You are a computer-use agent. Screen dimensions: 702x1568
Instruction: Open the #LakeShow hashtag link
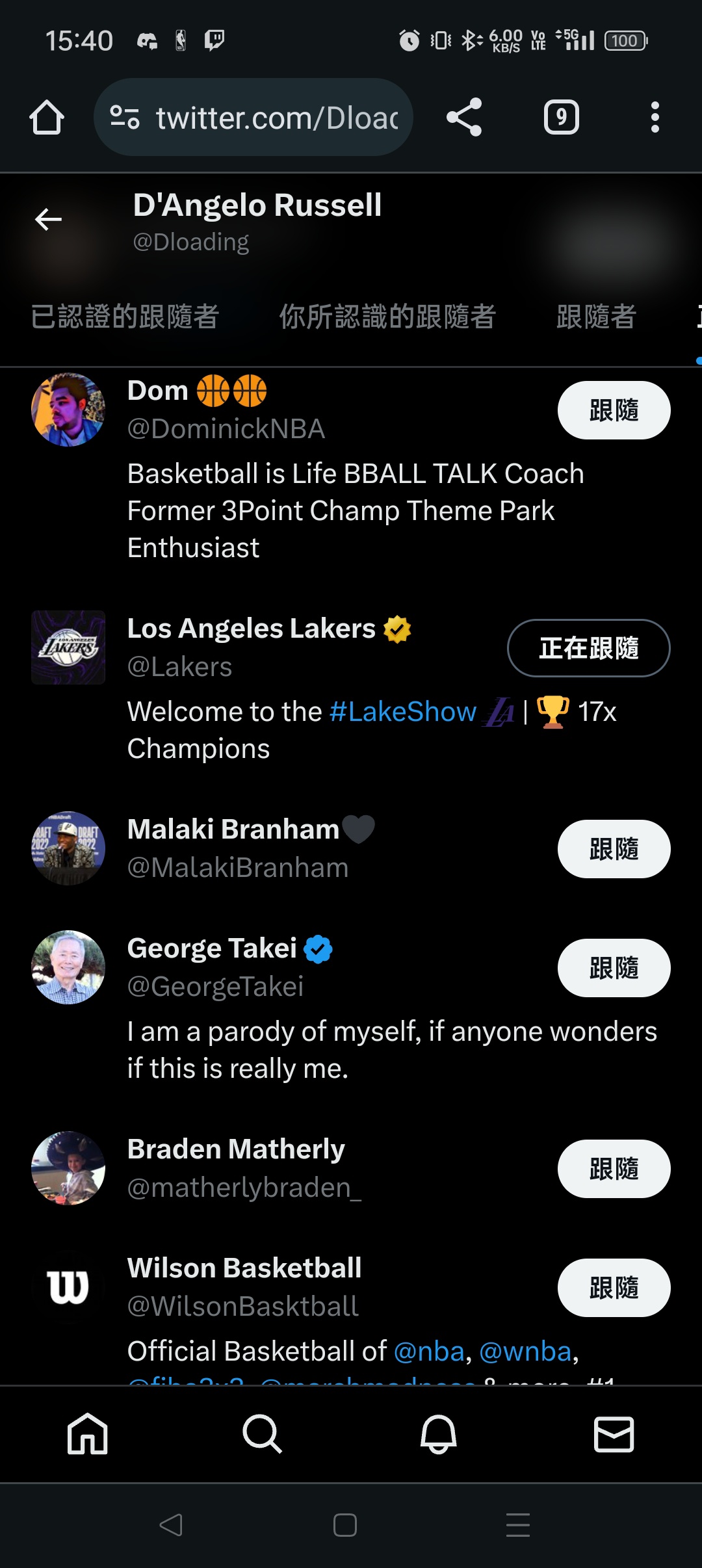403,712
